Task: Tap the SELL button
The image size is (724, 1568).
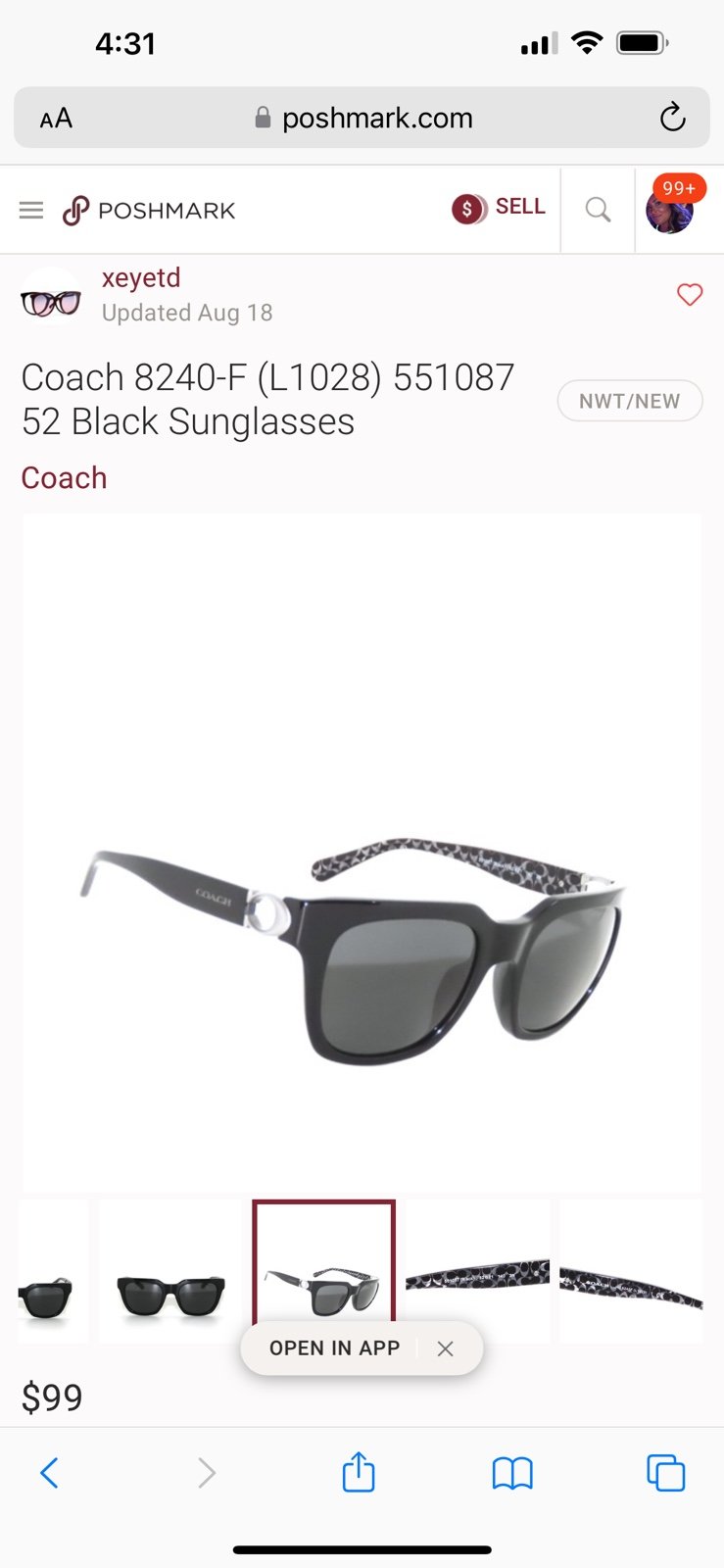Action: 499,208
